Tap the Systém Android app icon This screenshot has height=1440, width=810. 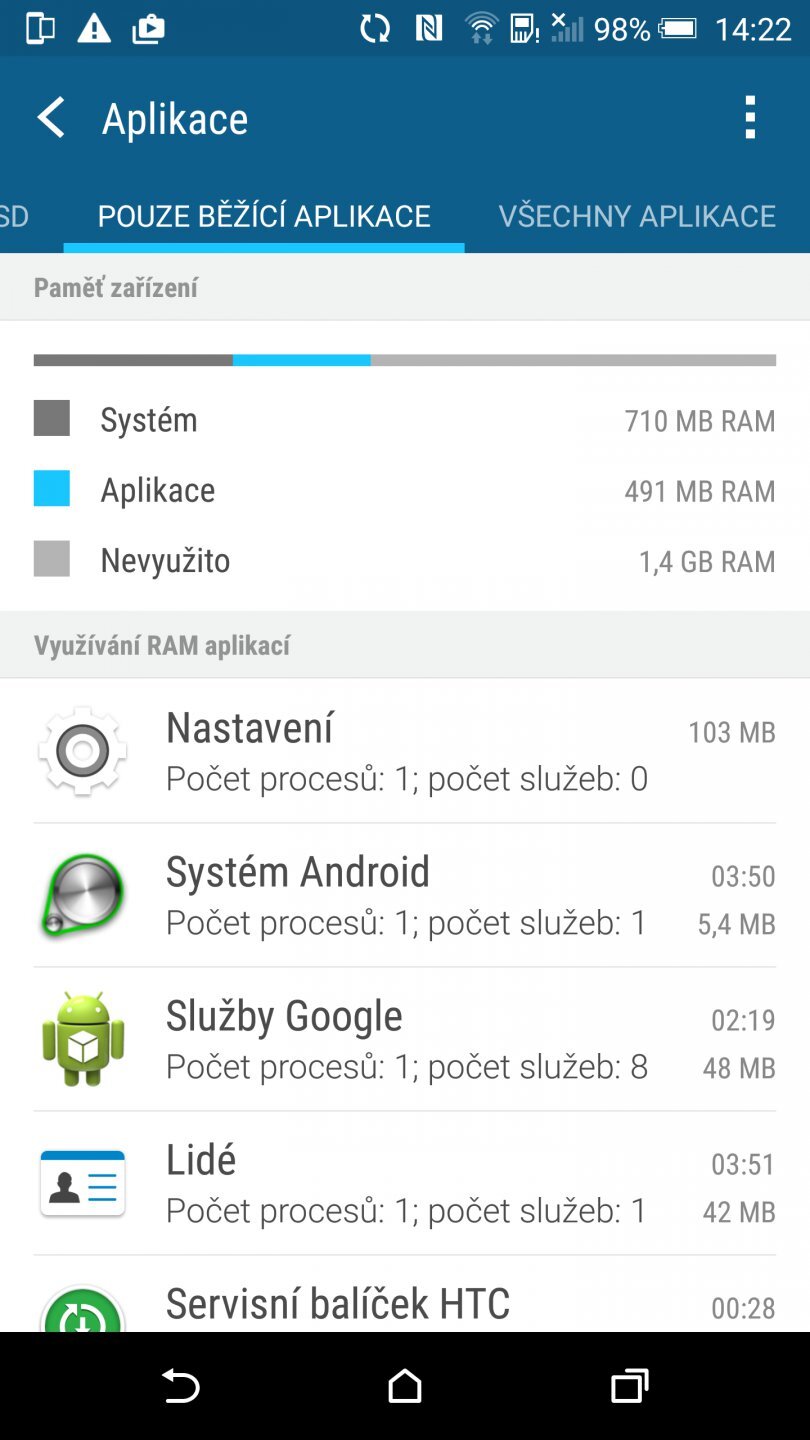pyautogui.click(x=82, y=896)
